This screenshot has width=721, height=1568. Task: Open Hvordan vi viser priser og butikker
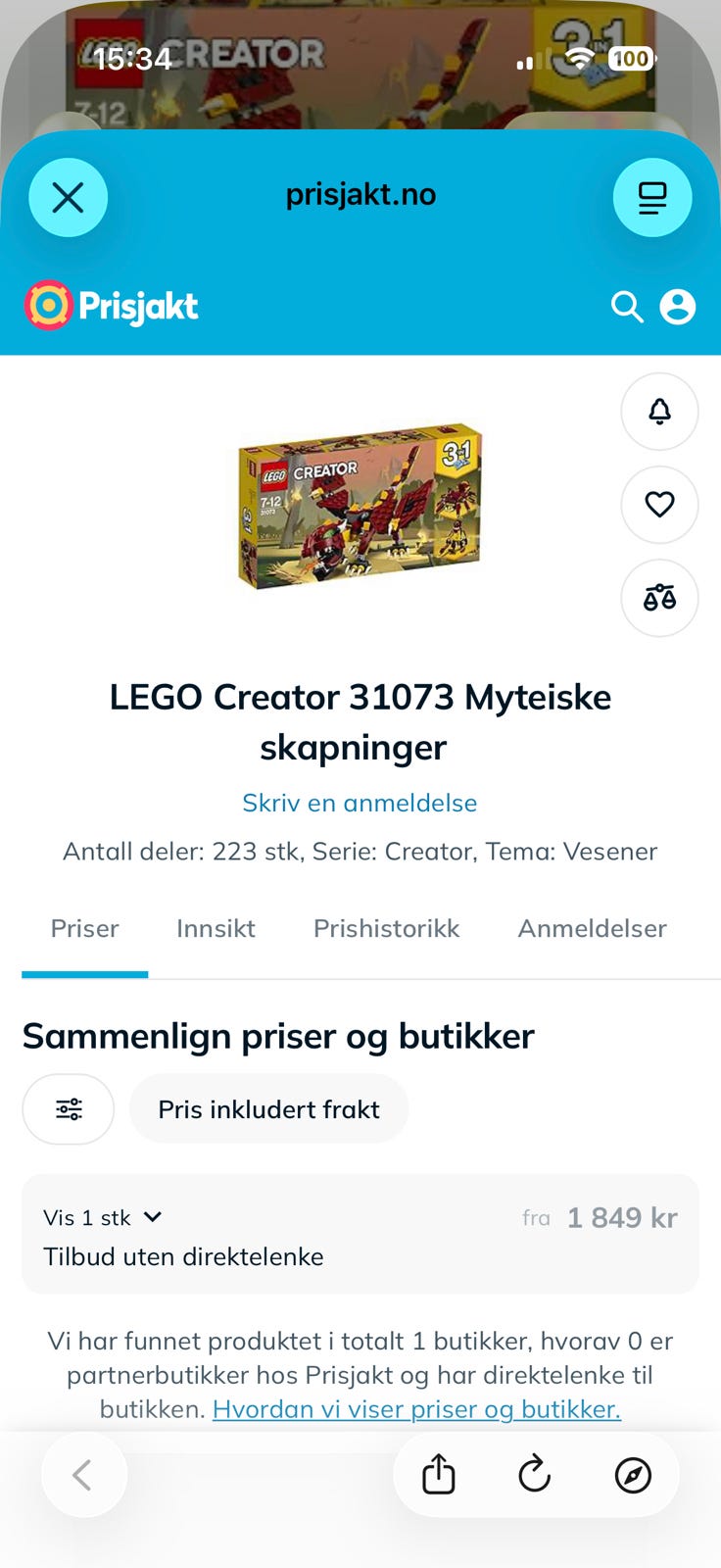(416, 1409)
